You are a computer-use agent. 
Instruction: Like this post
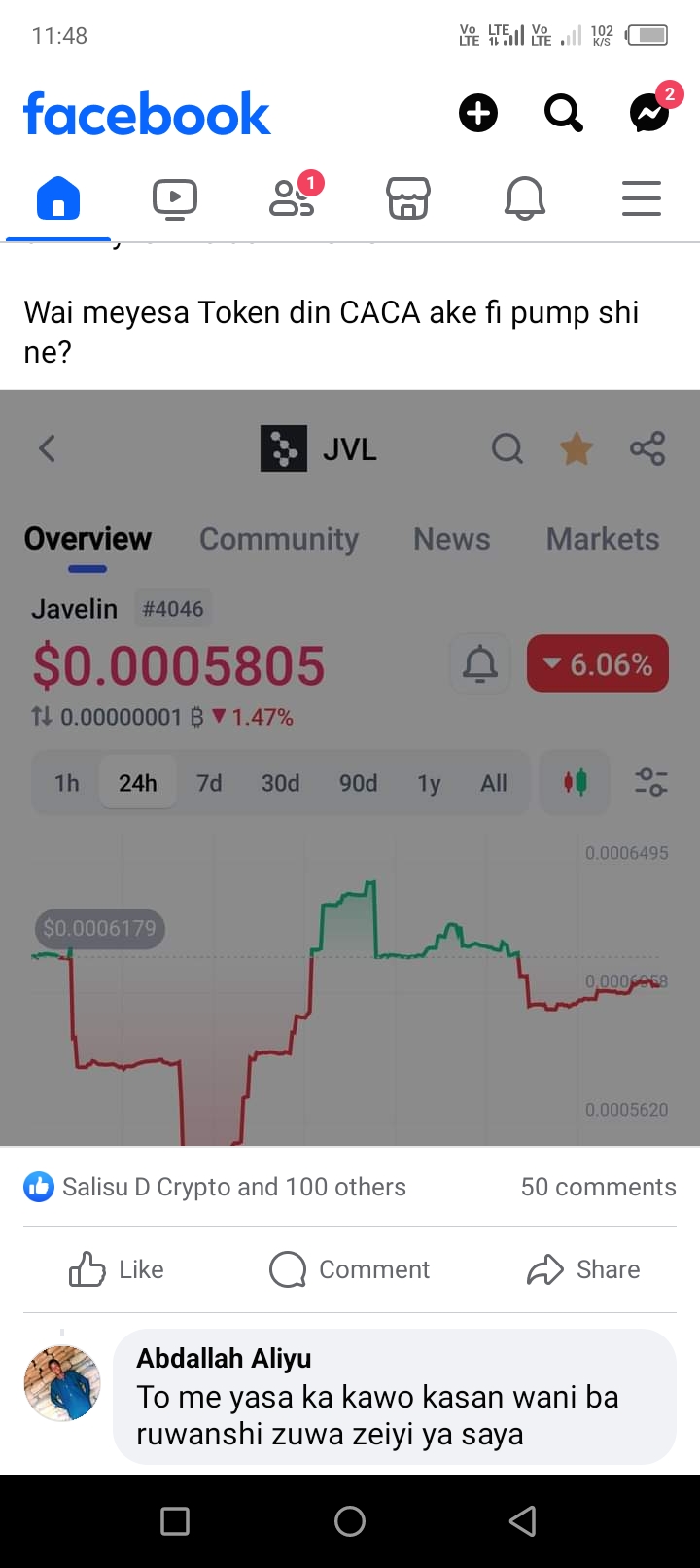coord(117,1269)
